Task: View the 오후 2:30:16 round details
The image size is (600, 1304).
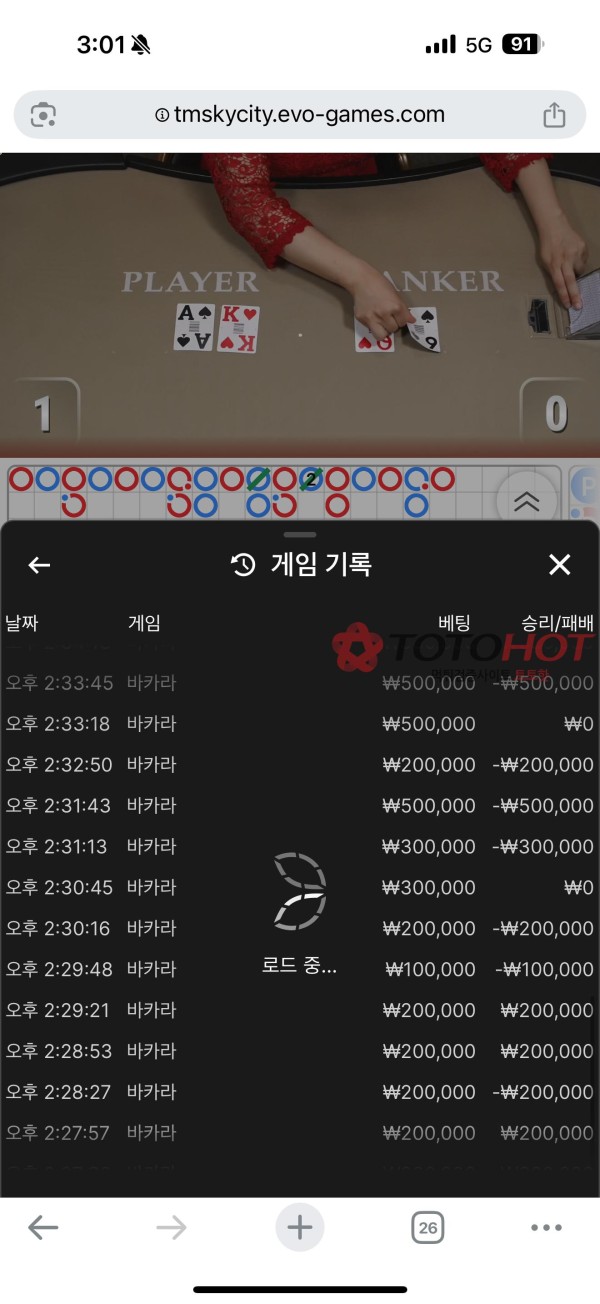Action: (300, 929)
